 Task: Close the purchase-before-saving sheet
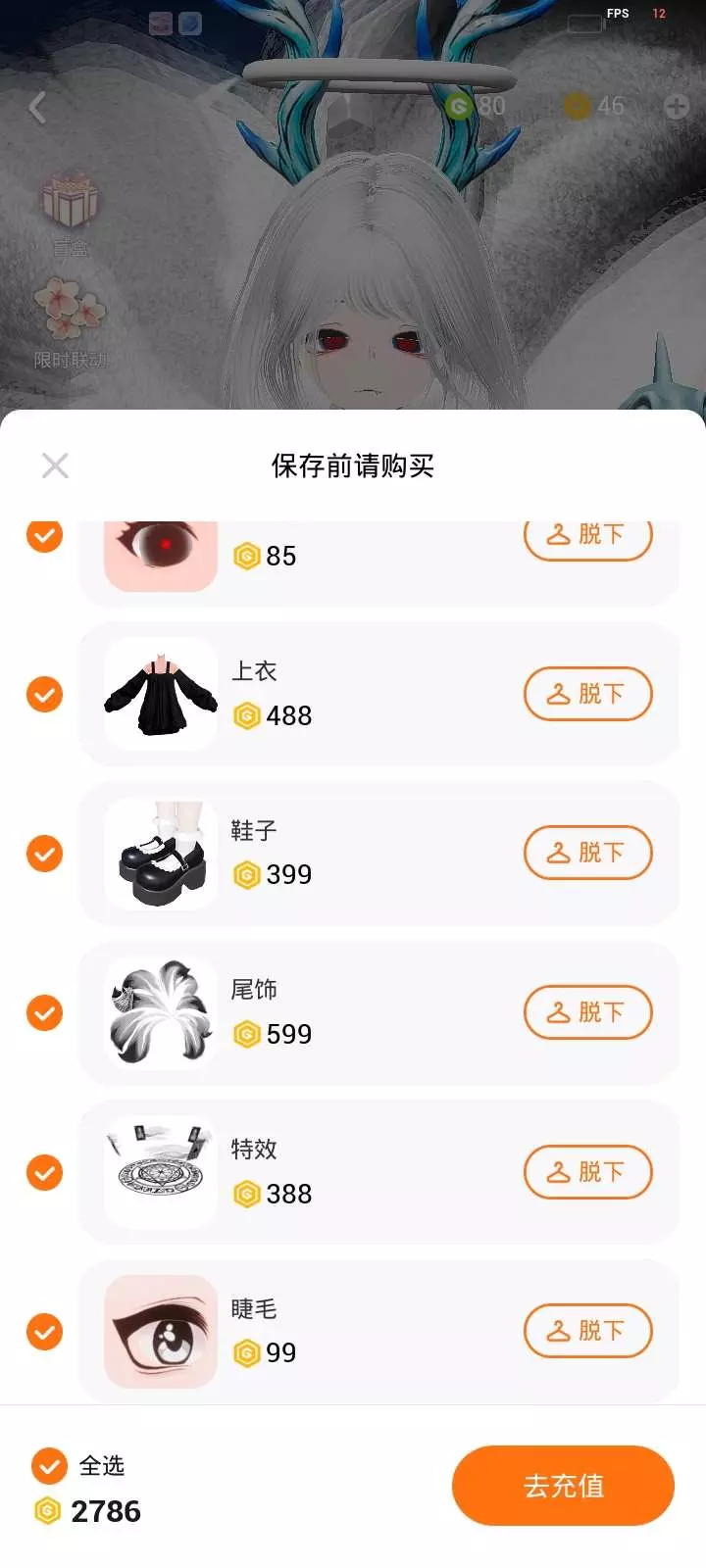point(55,465)
